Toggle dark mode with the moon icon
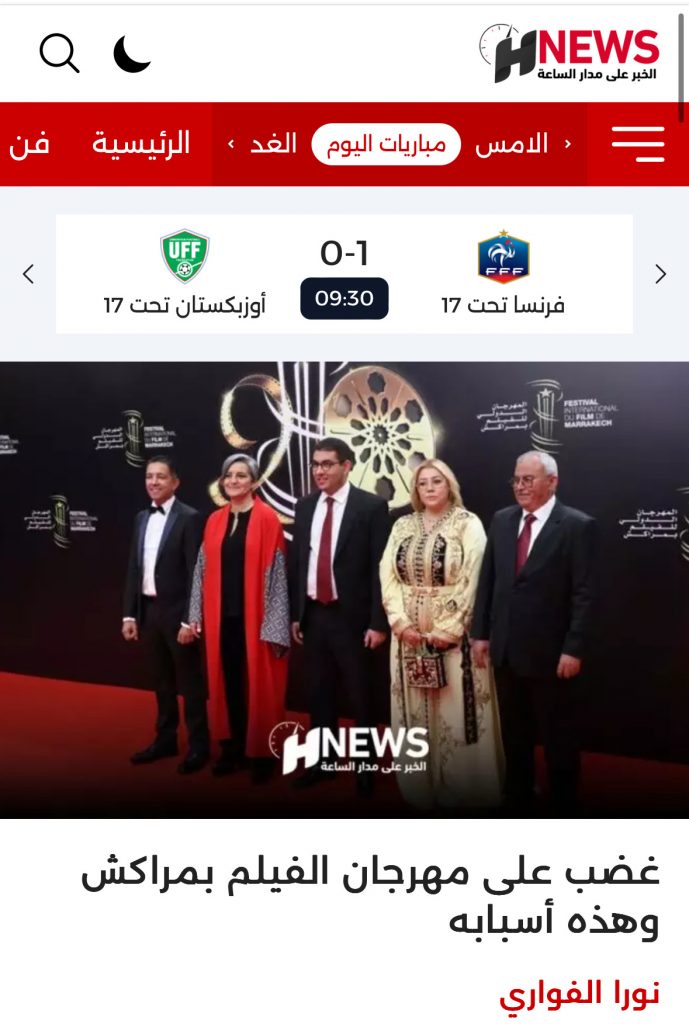 [x=132, y=53]
